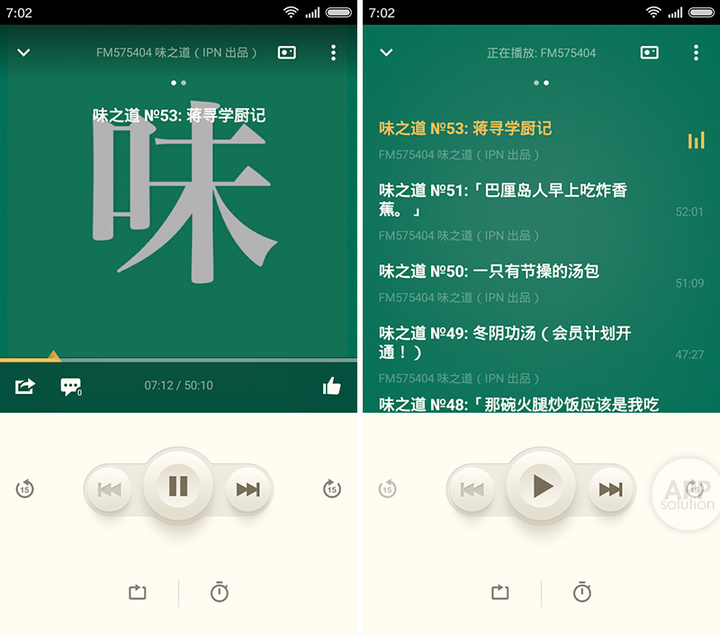Select the highlighted №53 playlist entry
This screenshot has height=635, width=720.
tap(465, 129)
